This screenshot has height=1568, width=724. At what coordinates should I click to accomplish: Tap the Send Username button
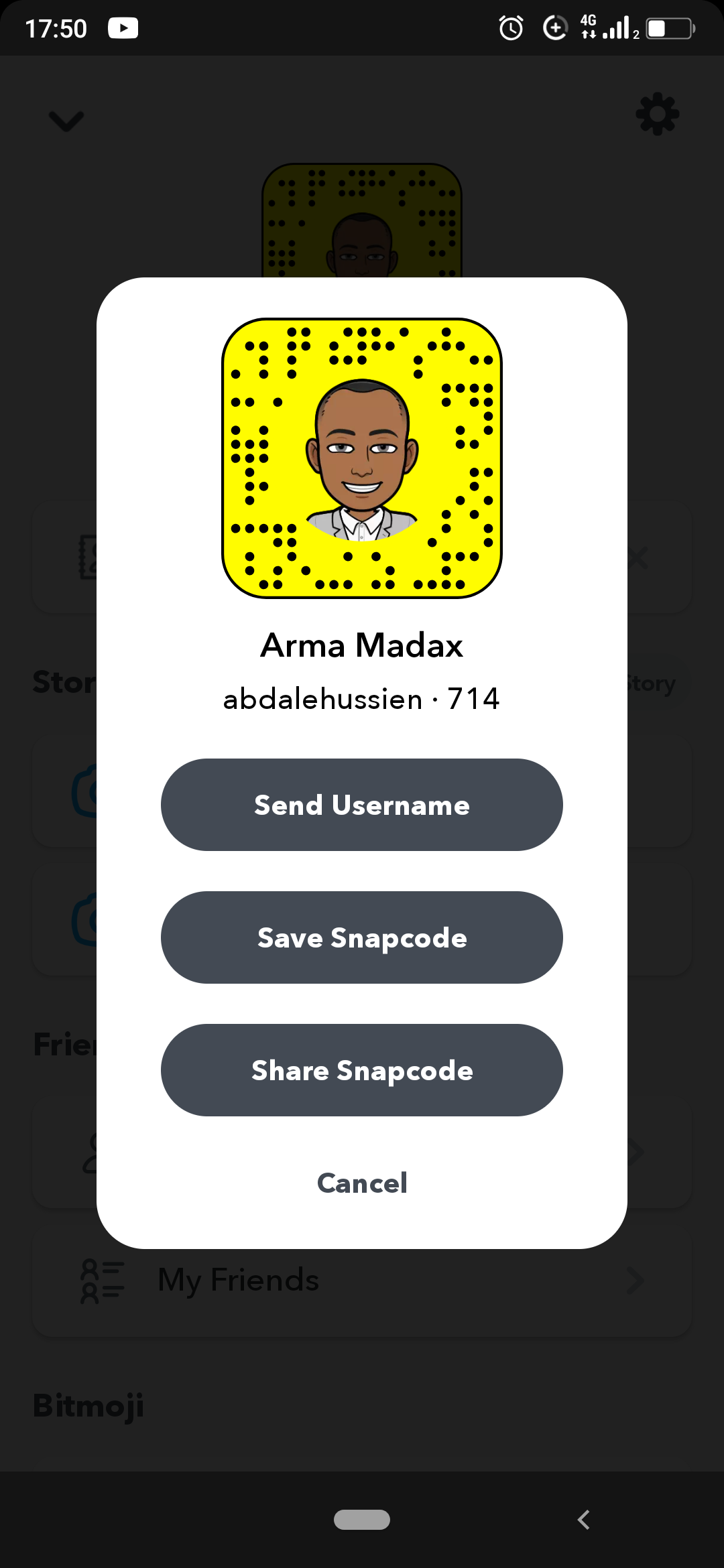coord(362,805)
